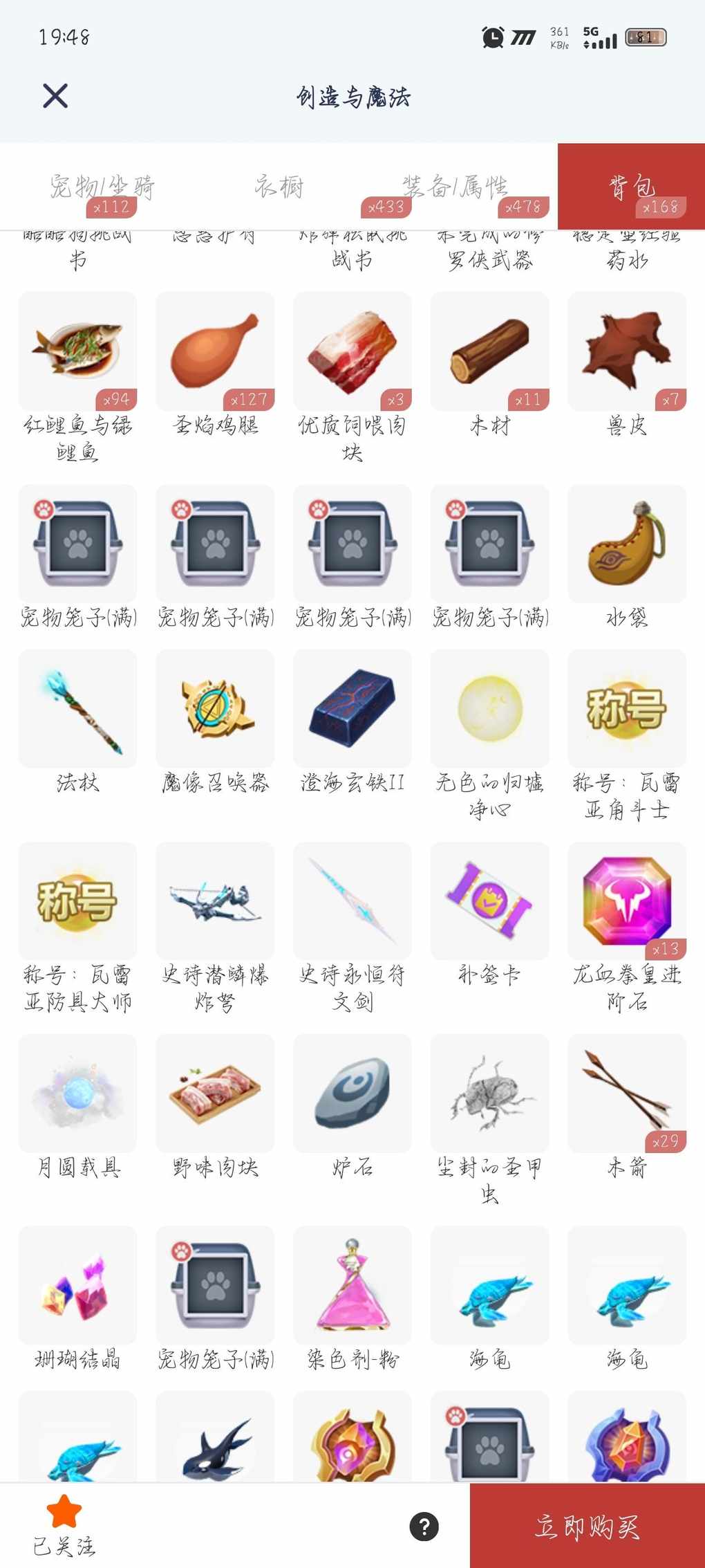This screenshot has height=1568, width=705.
Task: View the 法杖 item
Action: [77, 708]
